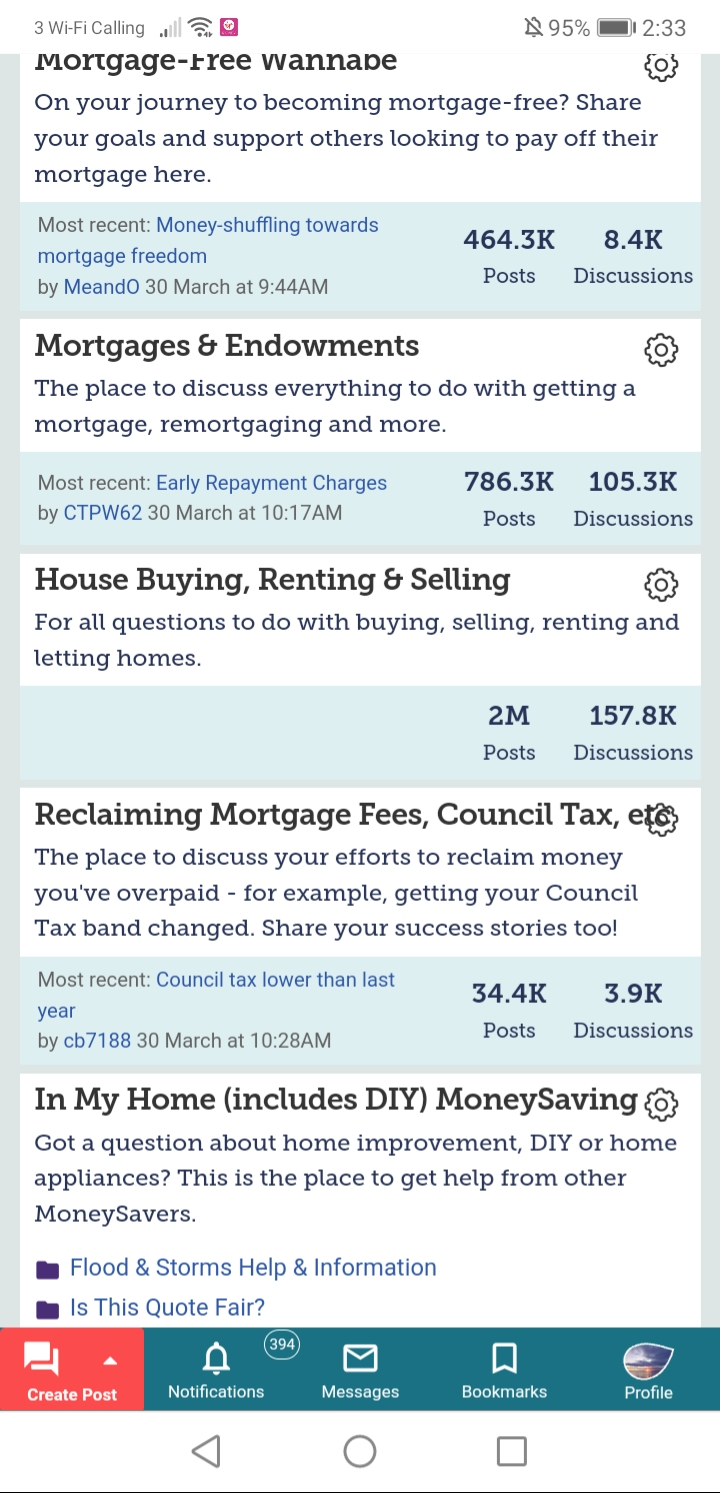Open gear options for In My Home category
This screenshot has height=1493, width=720.
click(661, 1104)
